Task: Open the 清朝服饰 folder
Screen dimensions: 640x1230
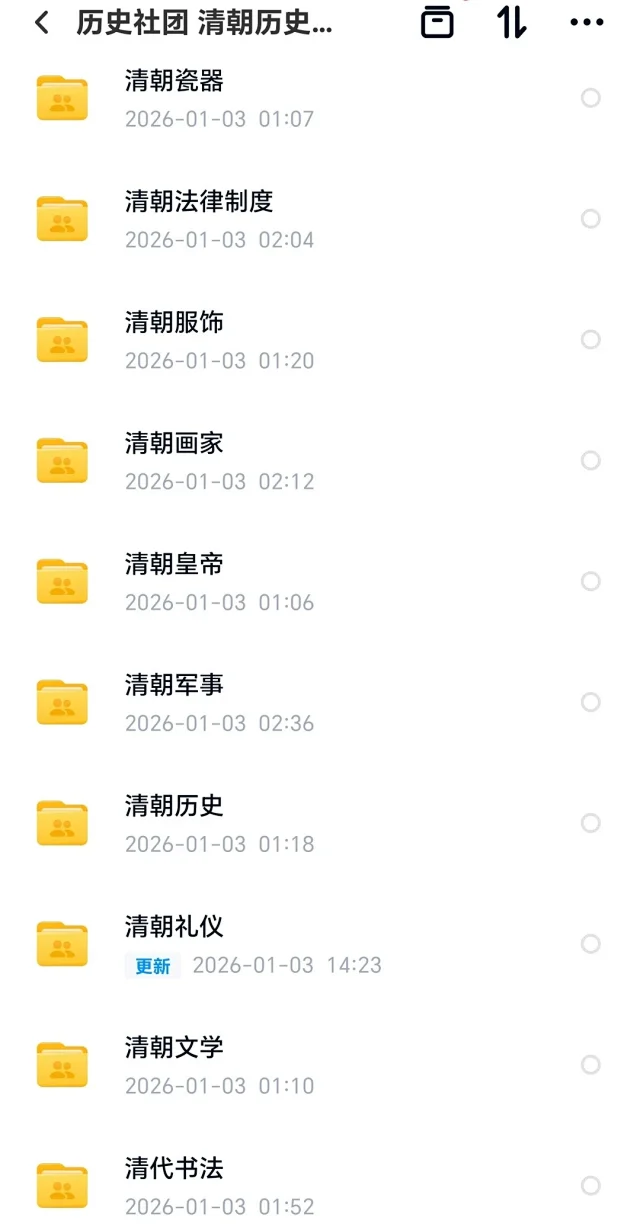Action: point(174,323)
